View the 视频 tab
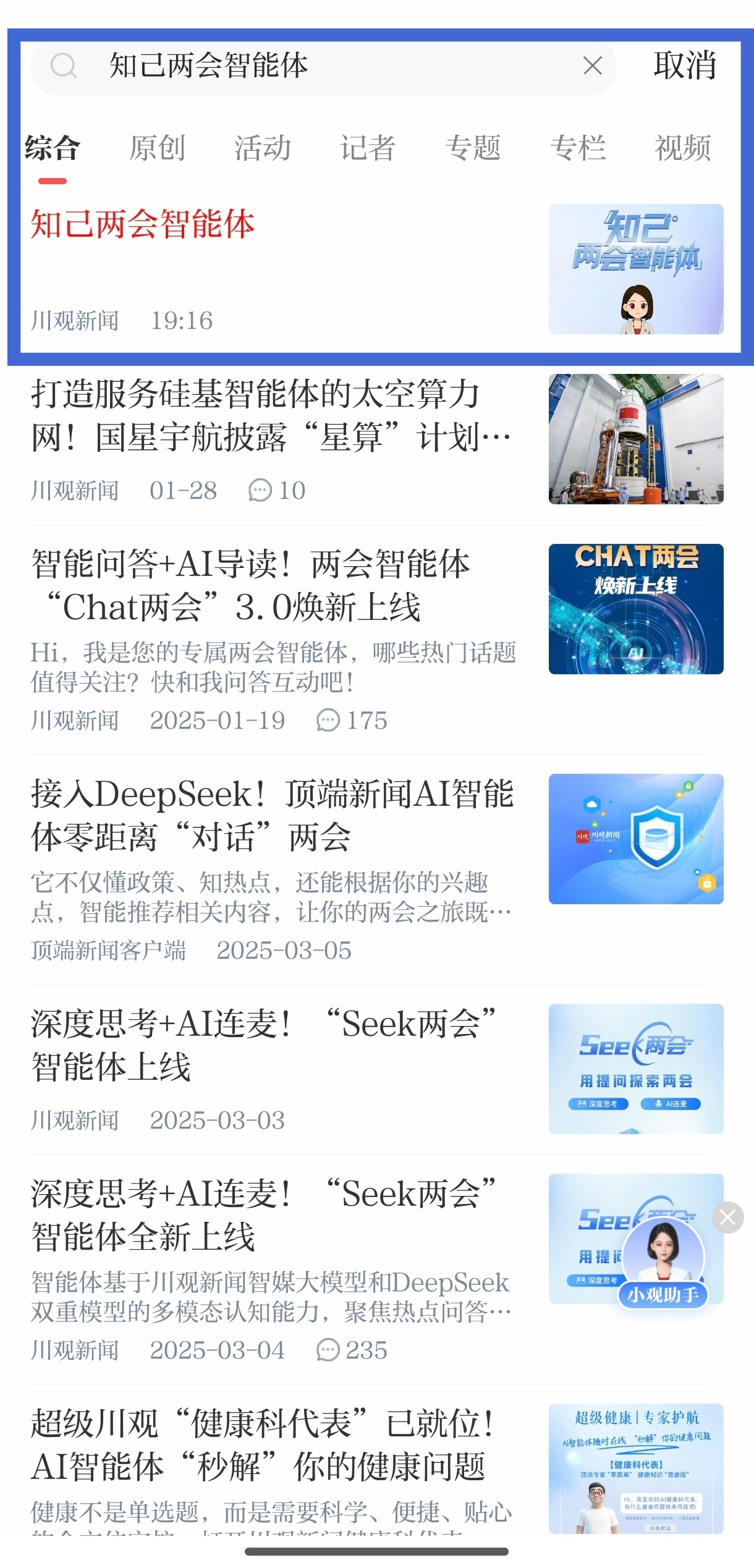 (682, 148)
